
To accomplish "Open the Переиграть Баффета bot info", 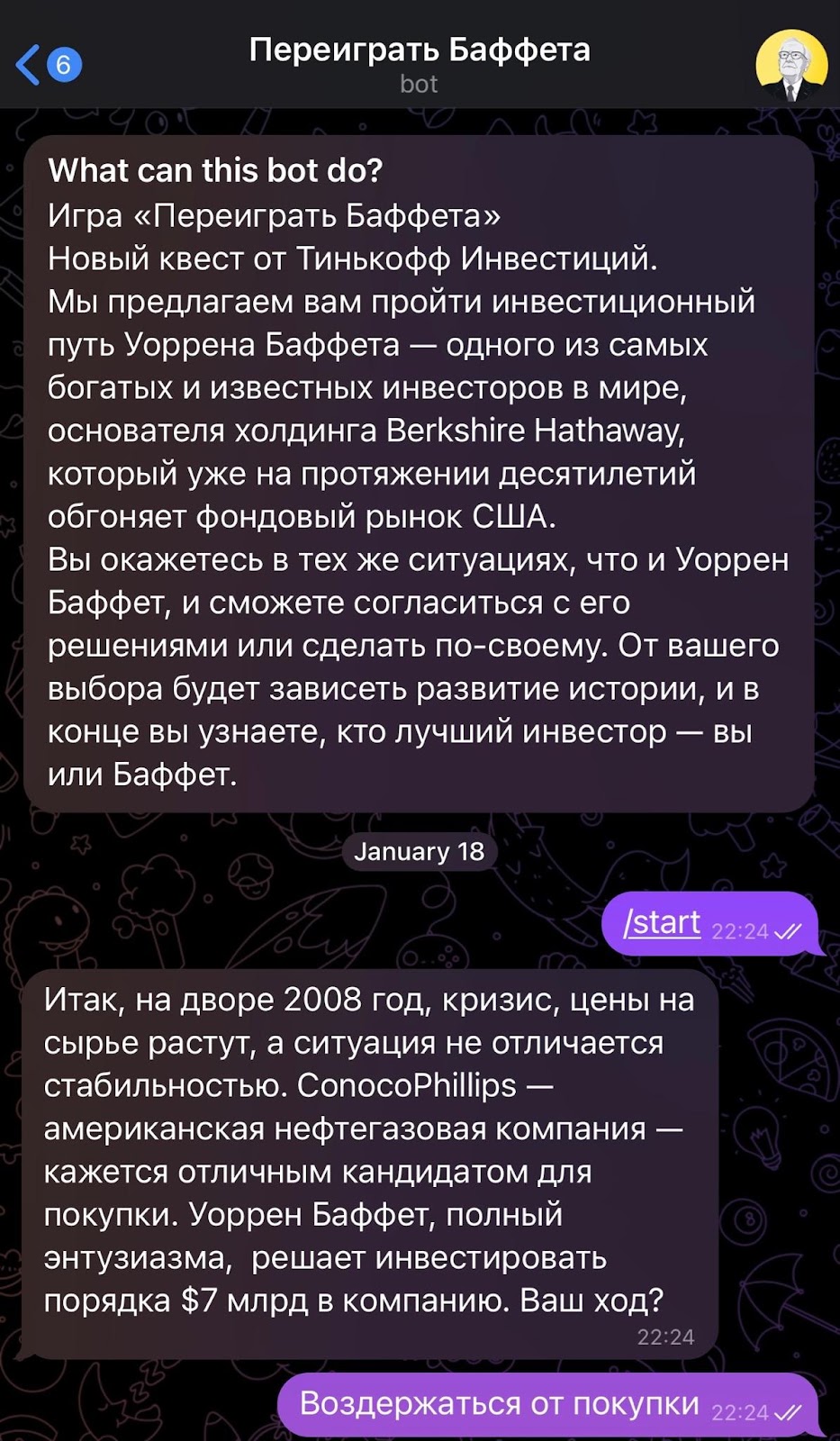I will (419, 63).
